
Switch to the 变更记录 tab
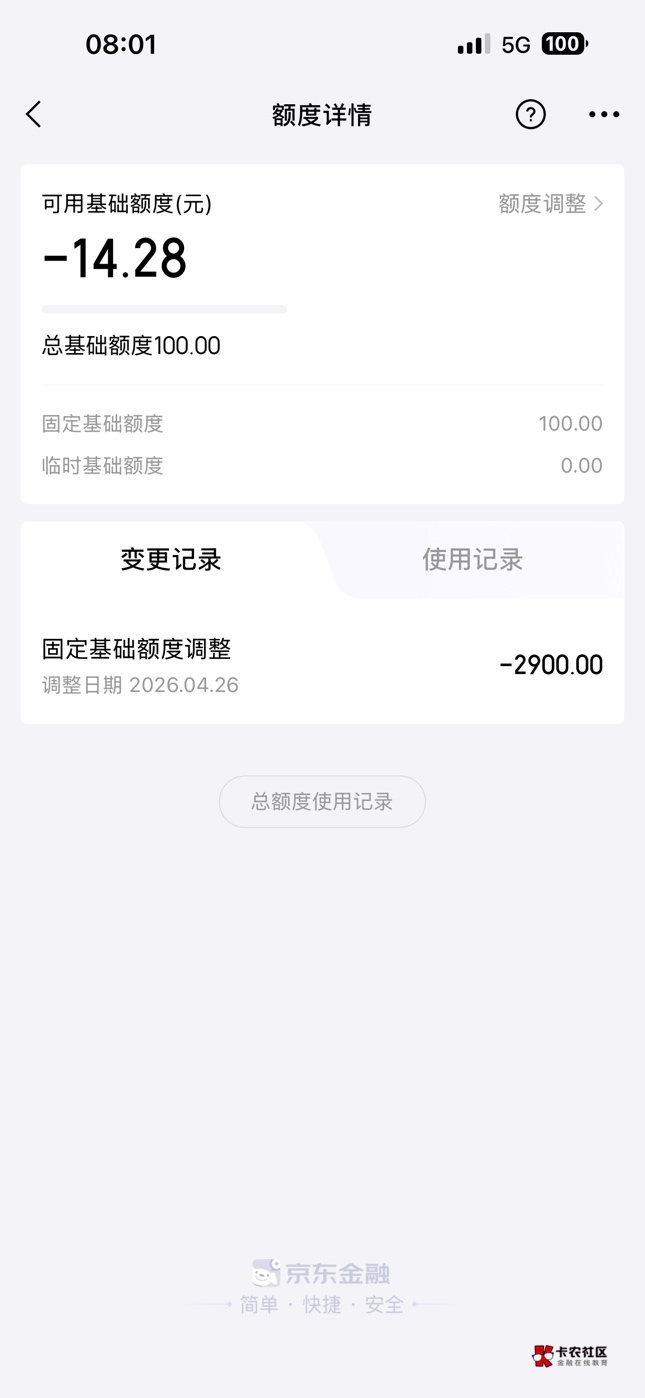[171, 560]
